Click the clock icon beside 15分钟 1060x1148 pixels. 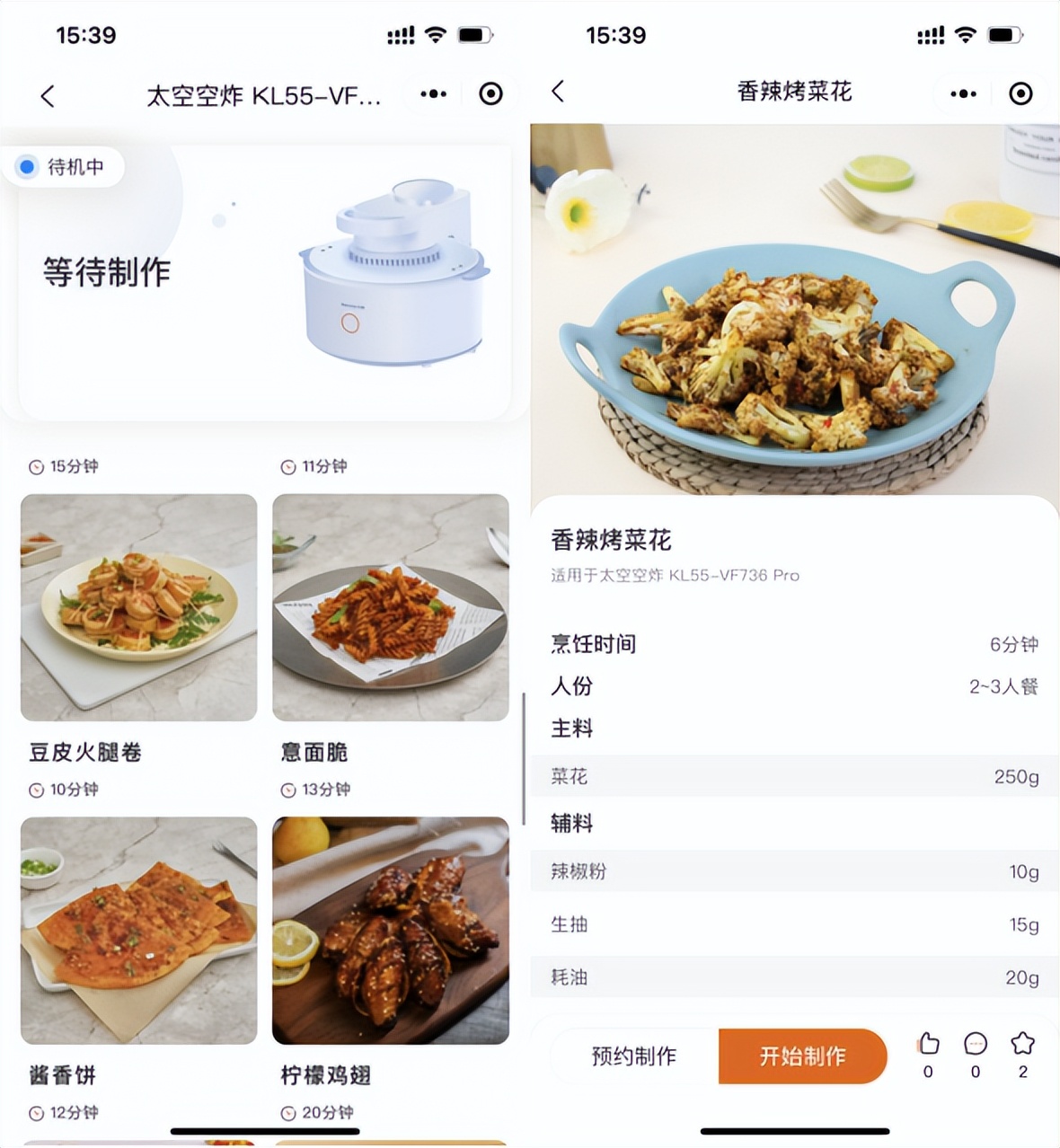[x=36, y=466]
